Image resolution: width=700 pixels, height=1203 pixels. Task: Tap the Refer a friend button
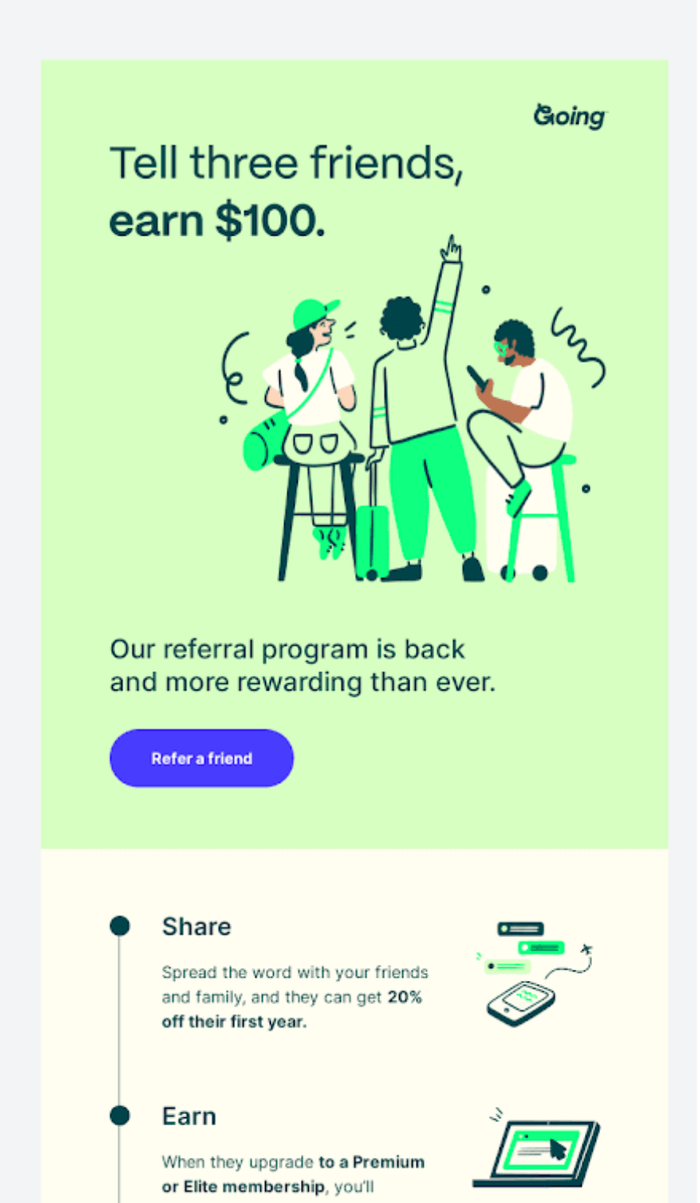tap(201, 758)
